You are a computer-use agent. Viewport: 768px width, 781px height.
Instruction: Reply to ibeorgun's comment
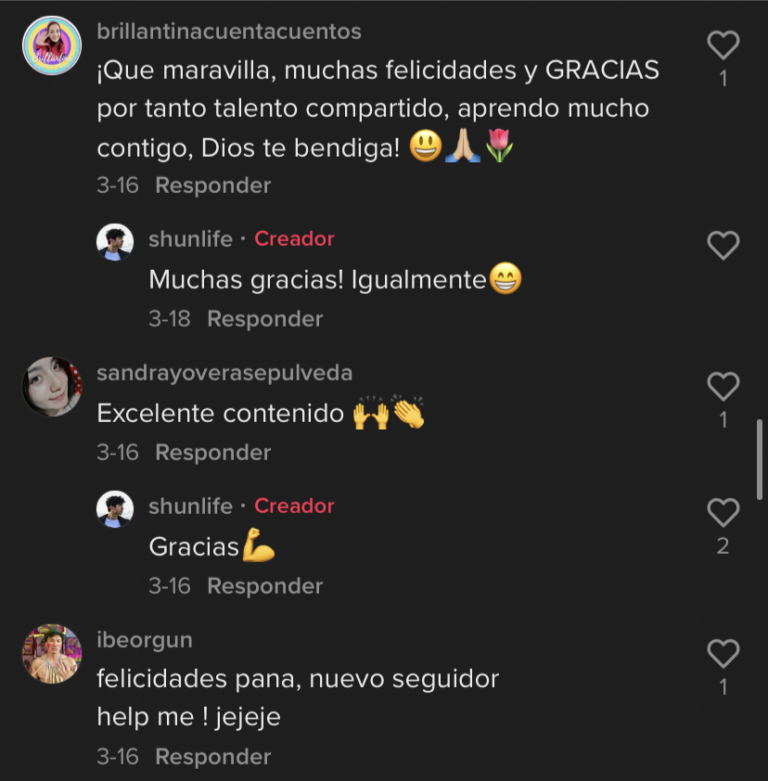[213, 756]
